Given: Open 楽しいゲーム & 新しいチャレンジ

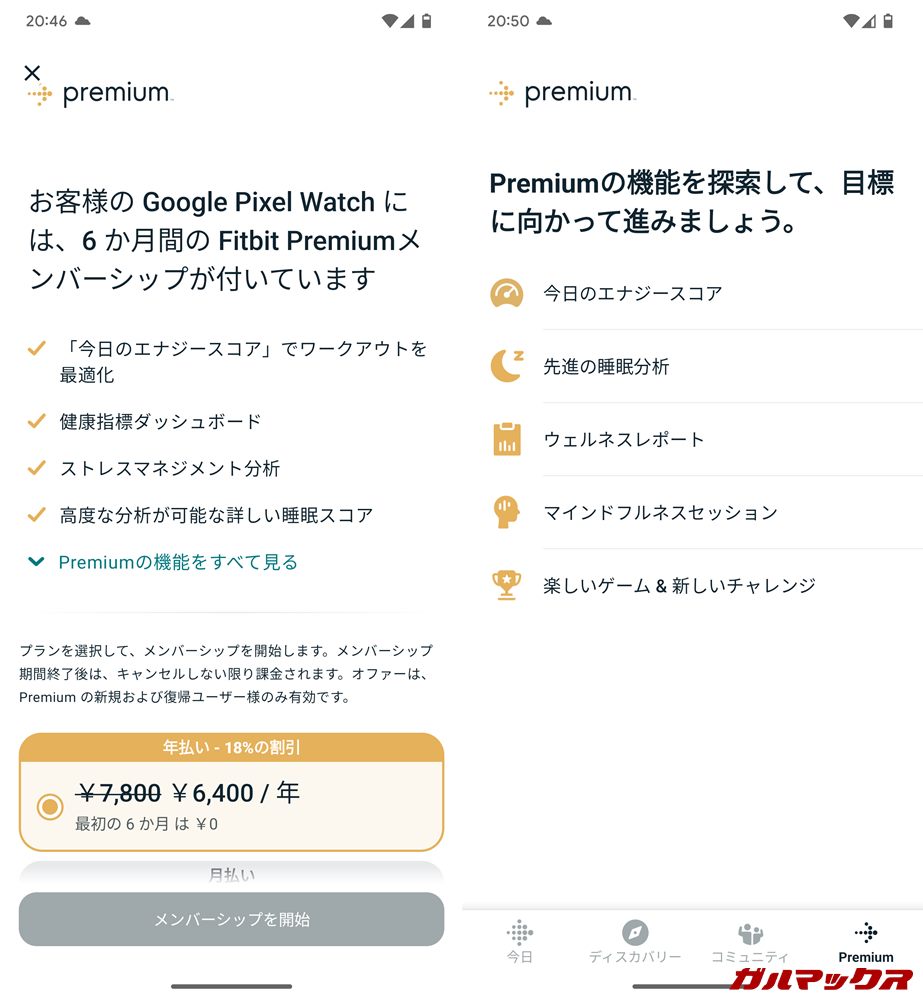Looking at the screenshot, I should 680,585.
